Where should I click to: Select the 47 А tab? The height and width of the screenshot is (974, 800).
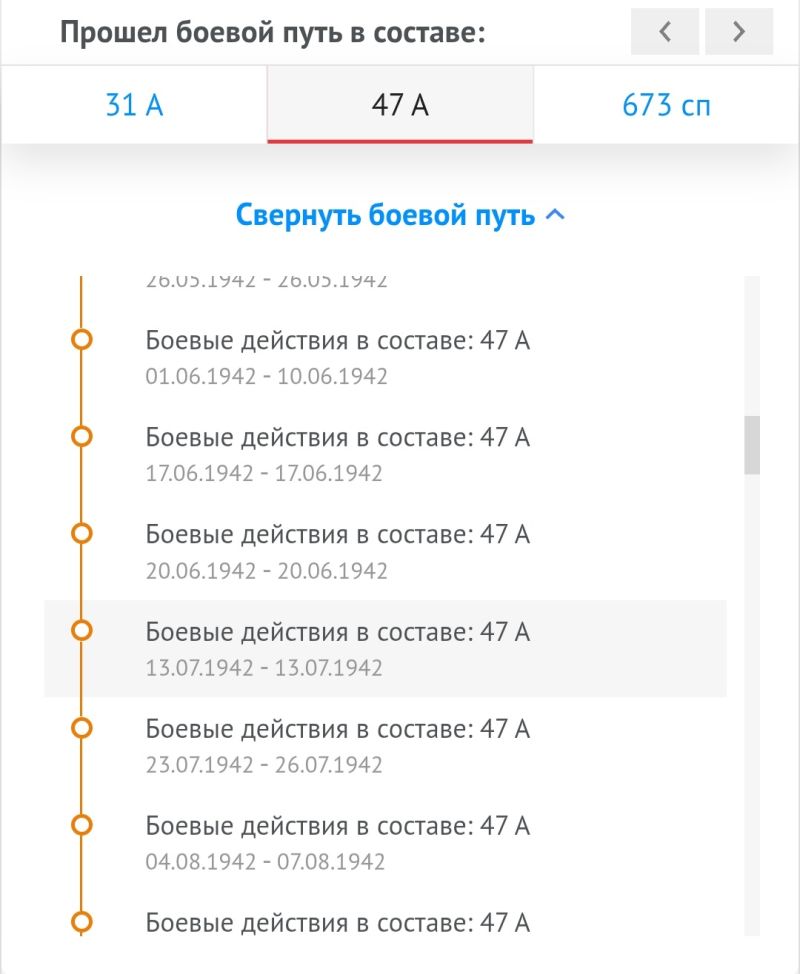[400, 104]
